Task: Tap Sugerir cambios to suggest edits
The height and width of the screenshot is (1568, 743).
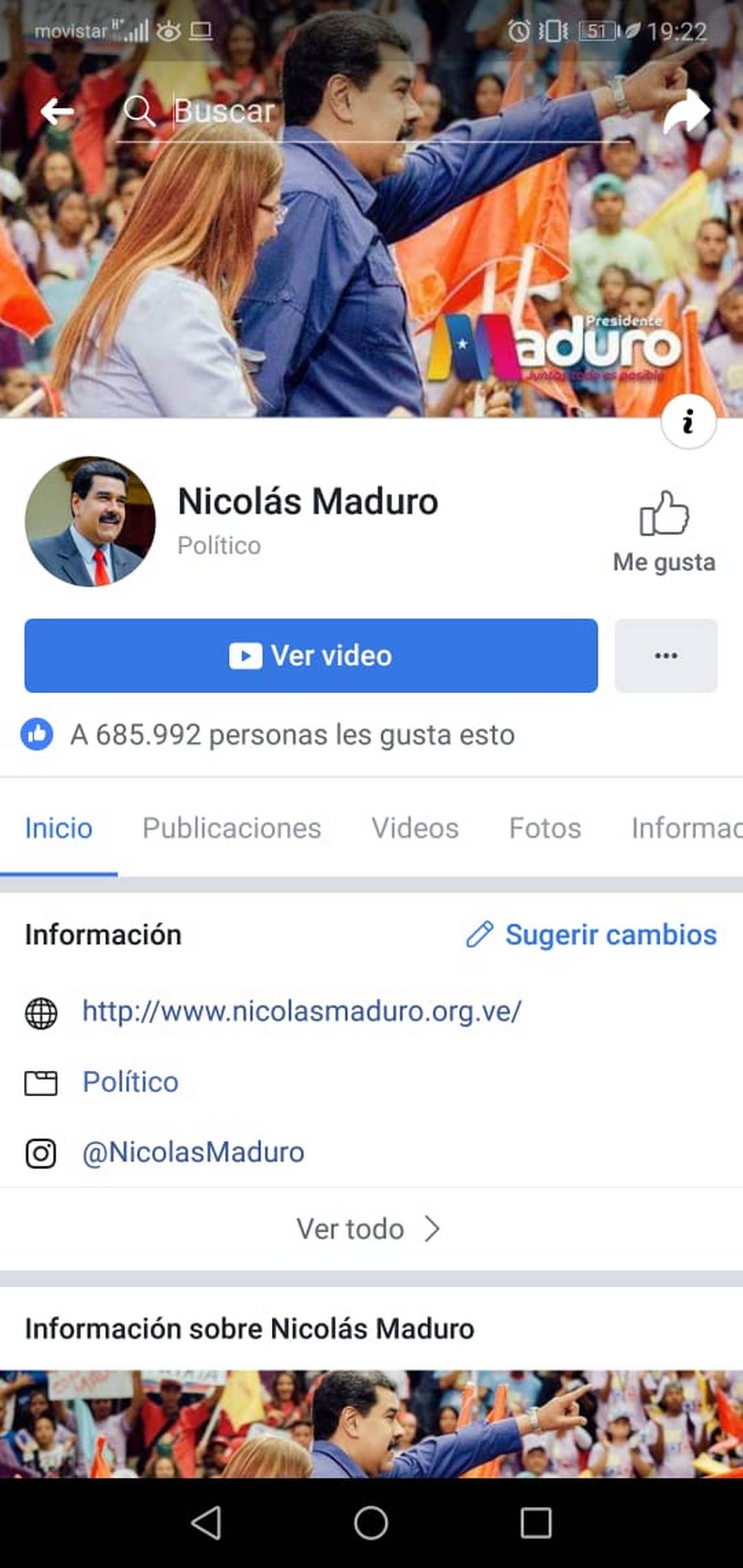Action: 592,934
